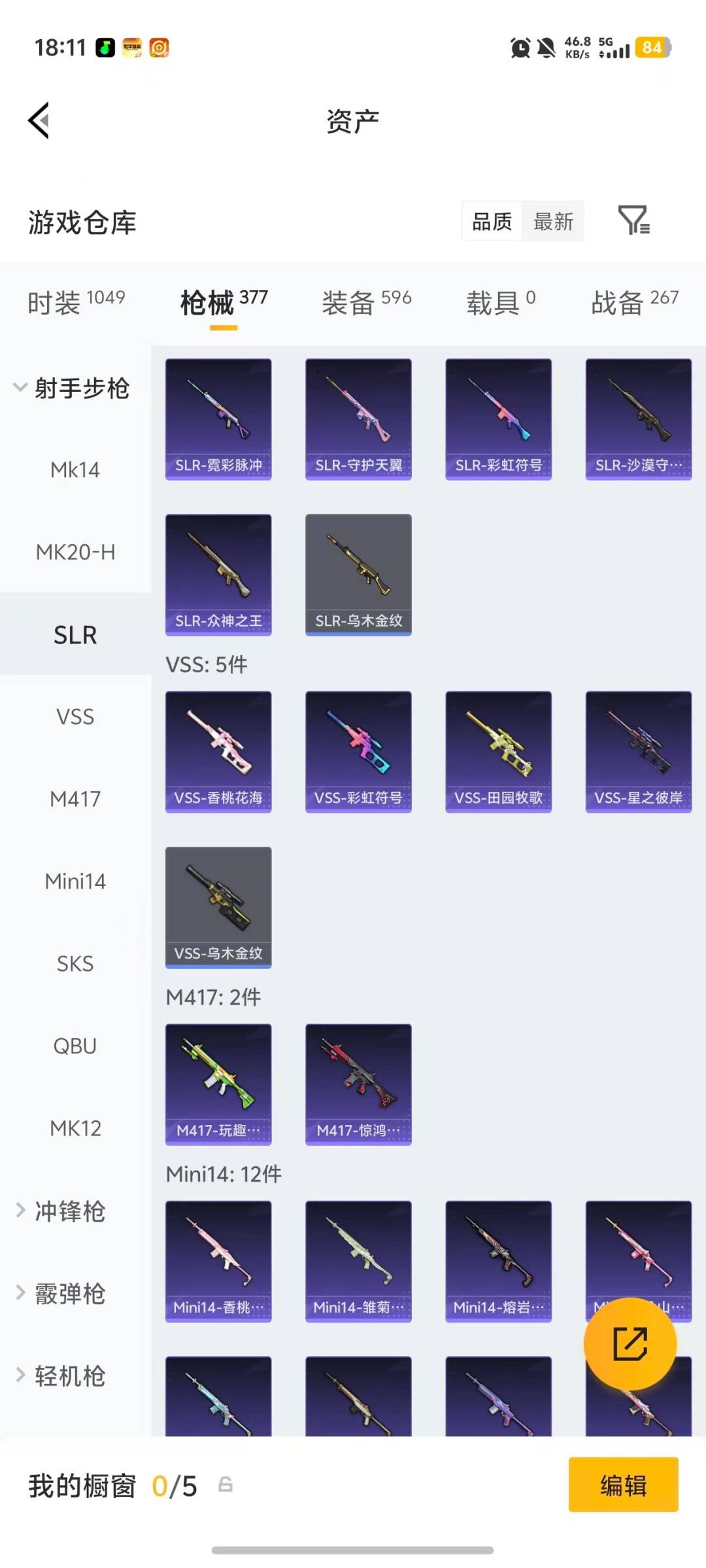706x1568 pixels.
Task: Open the SLR-霓彩脉冲 skin
Action: click(218, 419)
